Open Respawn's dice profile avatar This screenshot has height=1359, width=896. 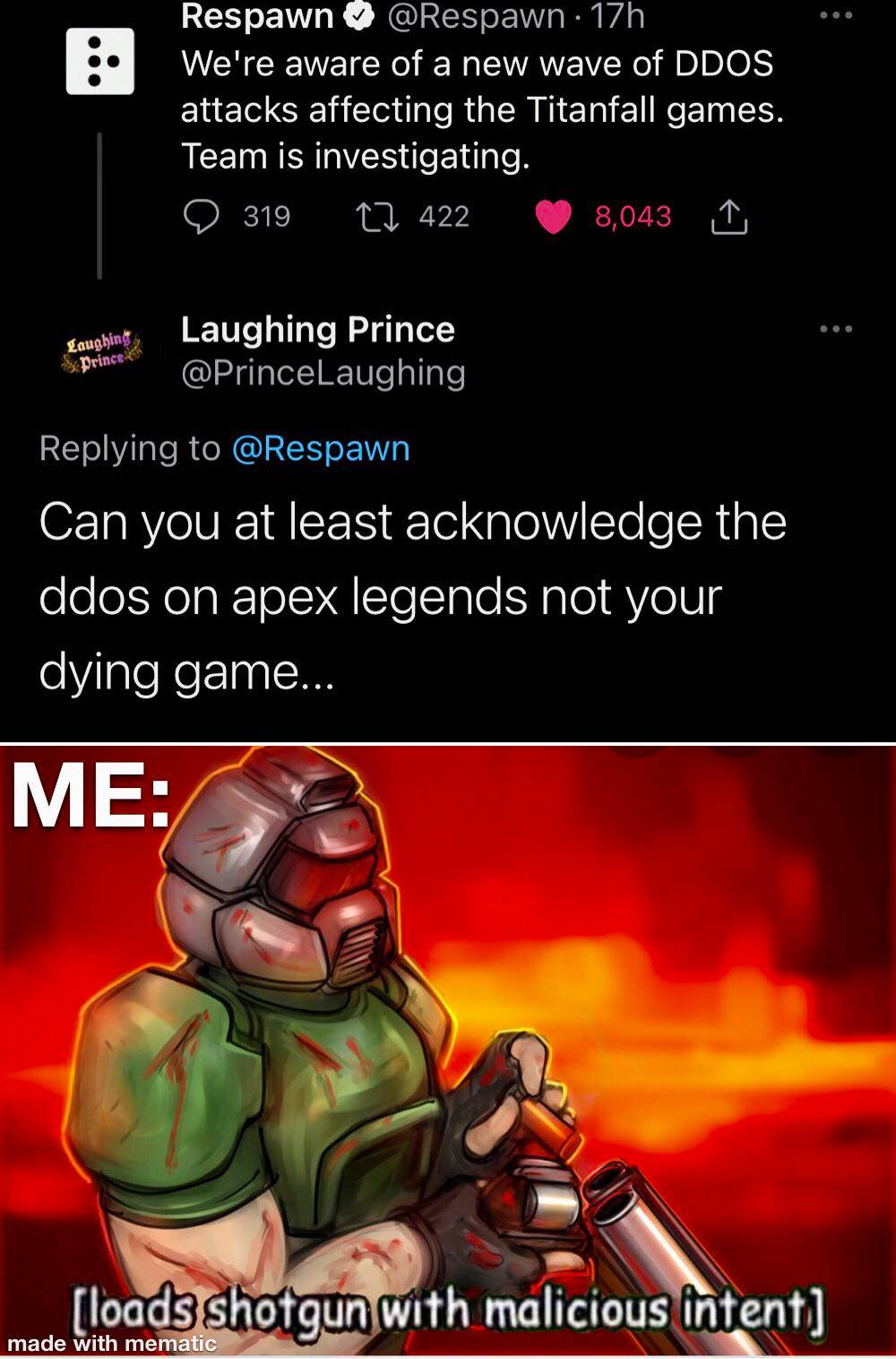tap(100, 60)
